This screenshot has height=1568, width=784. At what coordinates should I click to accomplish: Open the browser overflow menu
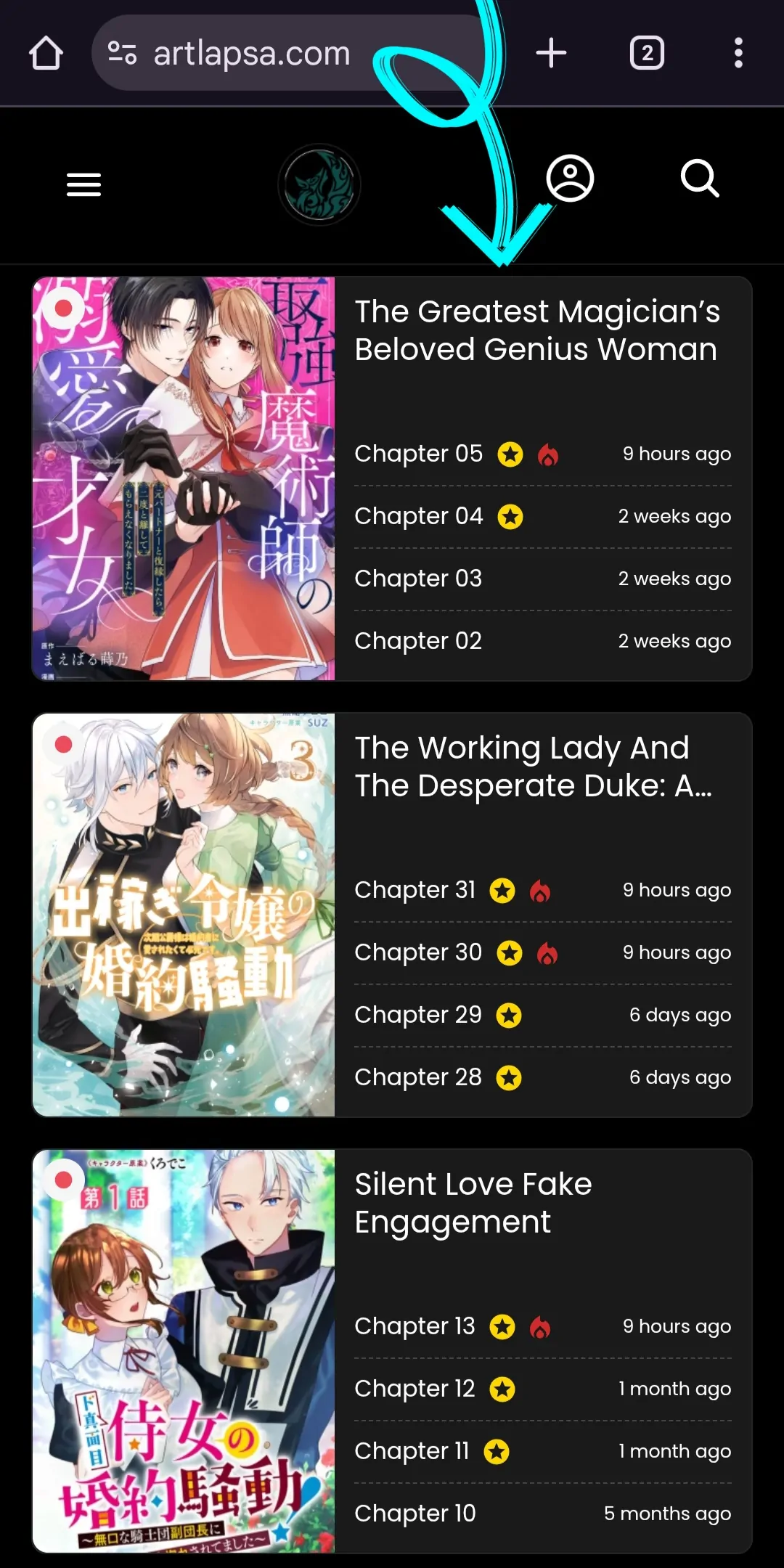(x=738, y=53)
